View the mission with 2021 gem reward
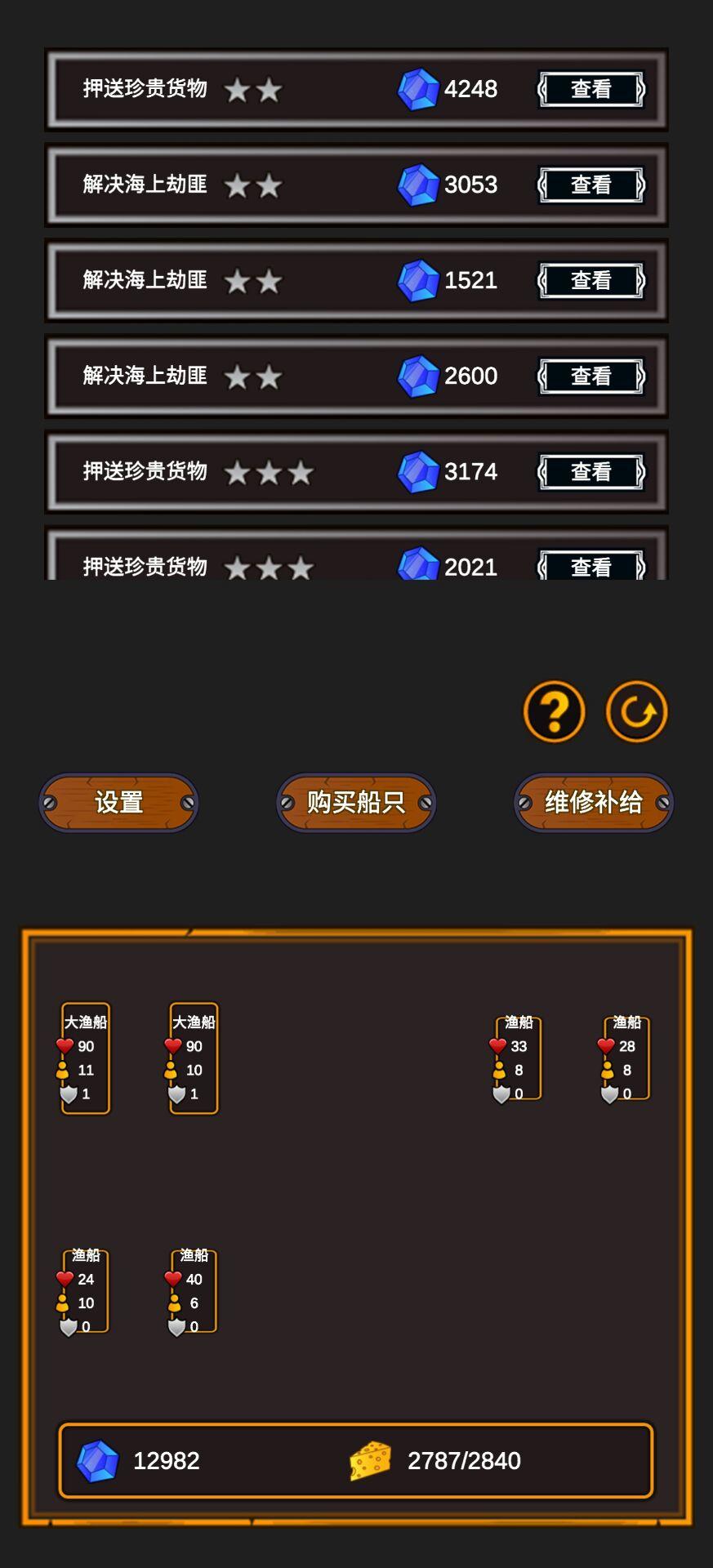 pos(590,566)
